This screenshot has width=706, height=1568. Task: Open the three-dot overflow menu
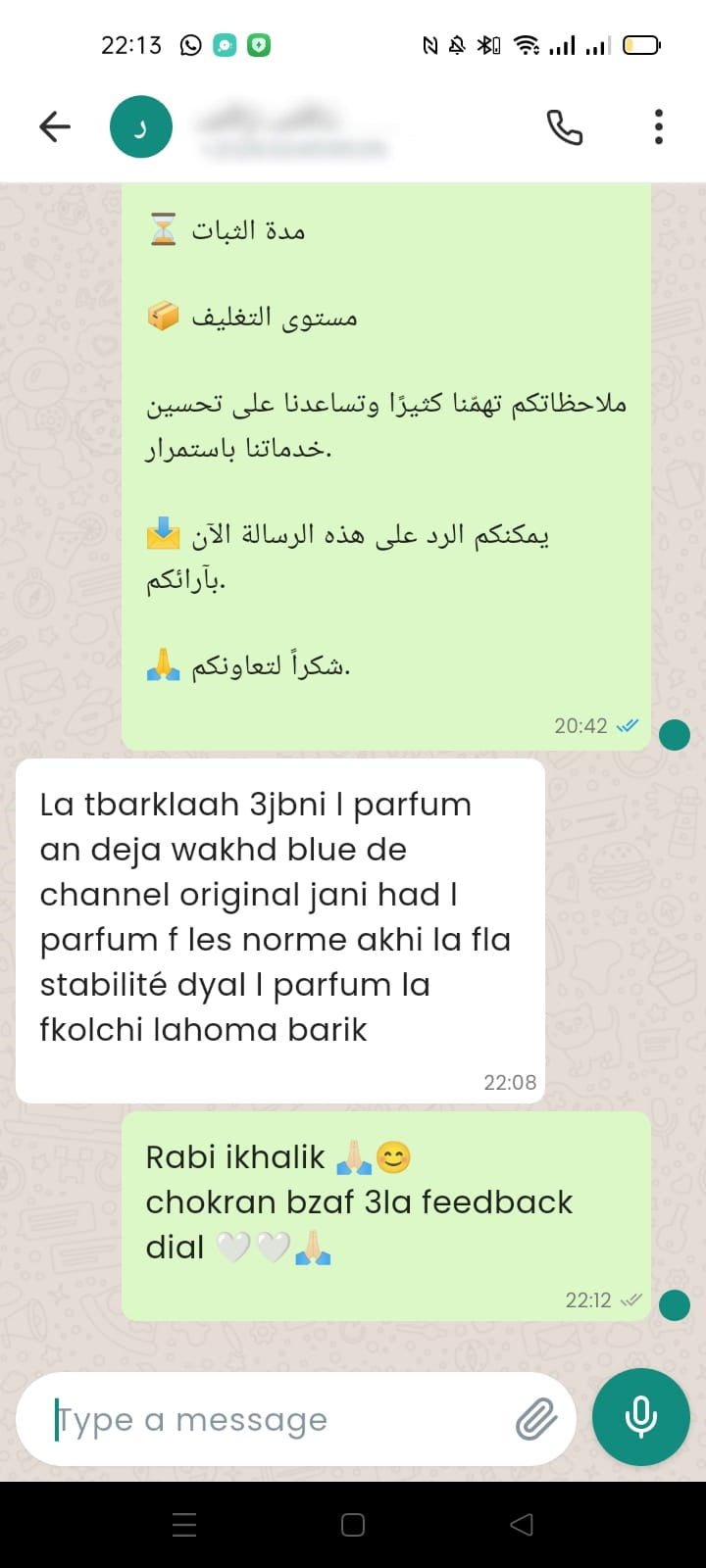[658, 126]
